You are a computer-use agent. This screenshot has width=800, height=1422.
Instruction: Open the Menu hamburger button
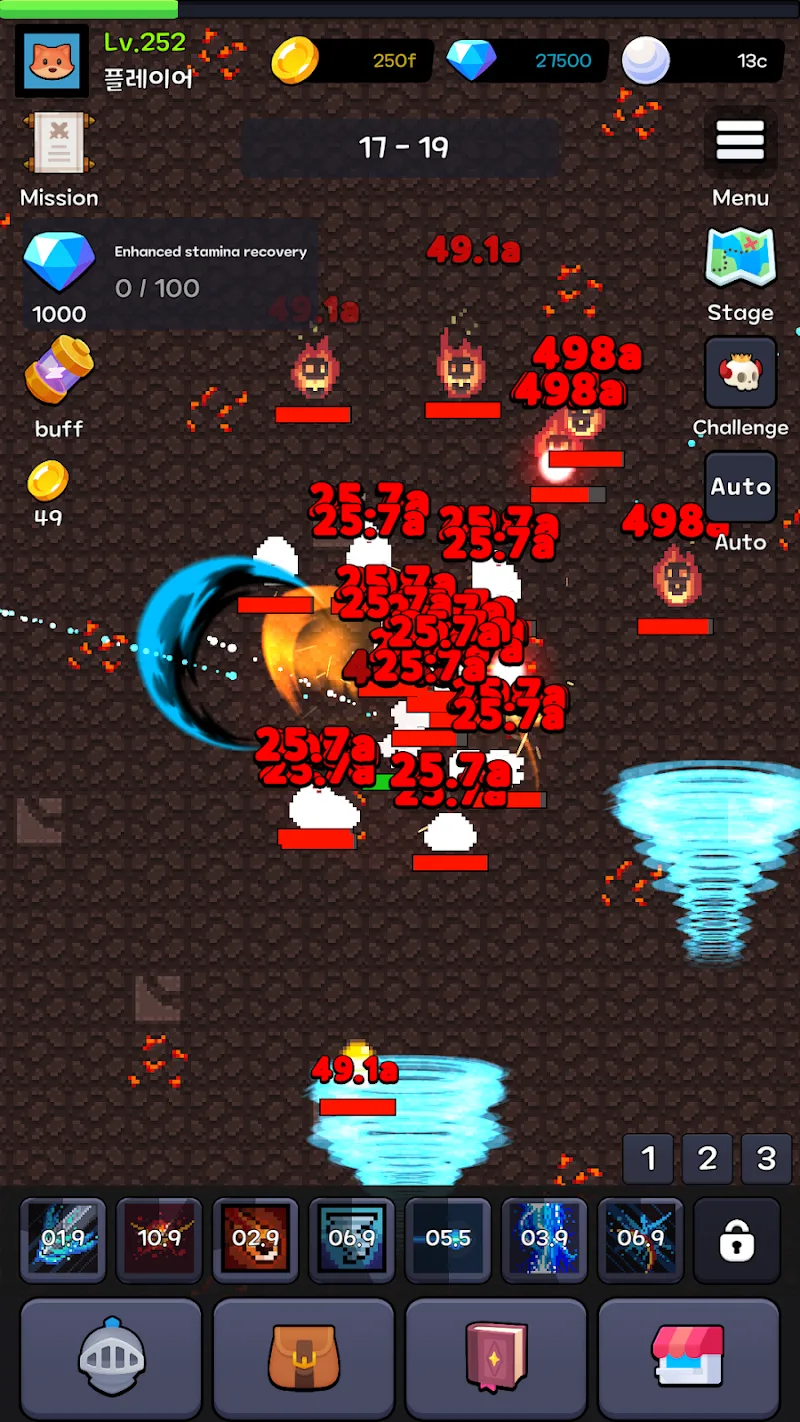[x=740, y=142]
